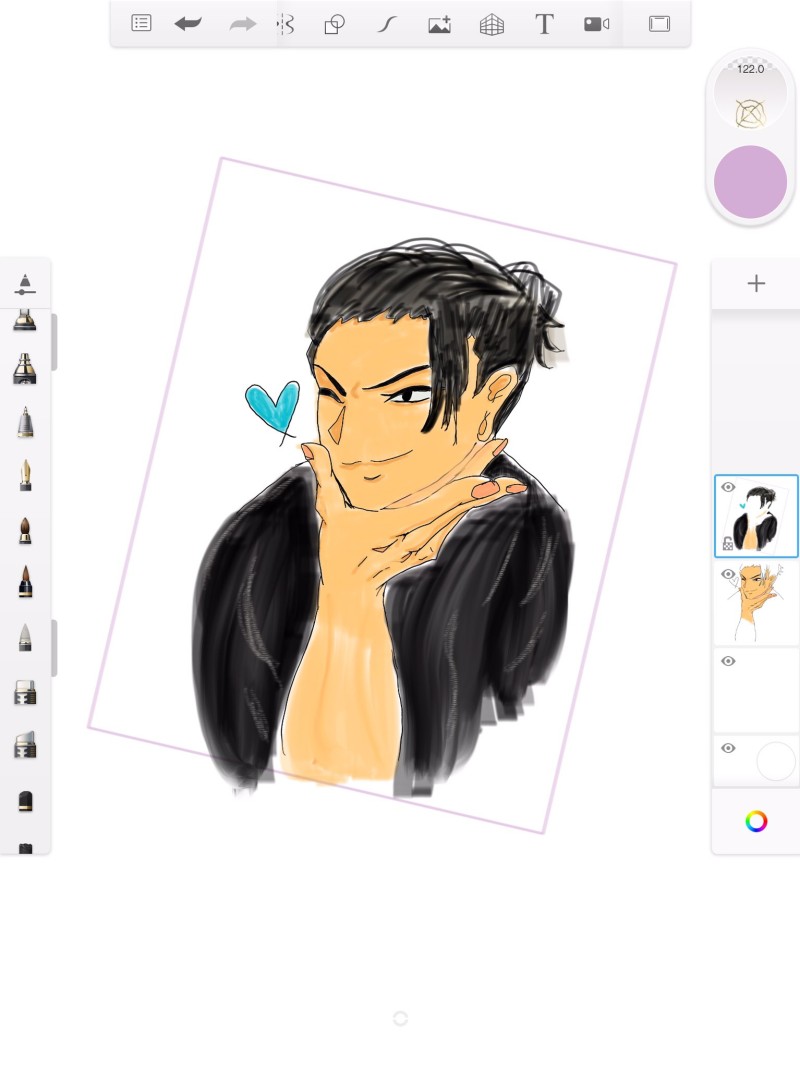The width and height of the screenshot is (800, 1068).
Task: Open the main menu list icon
Action: click(141, 23)
